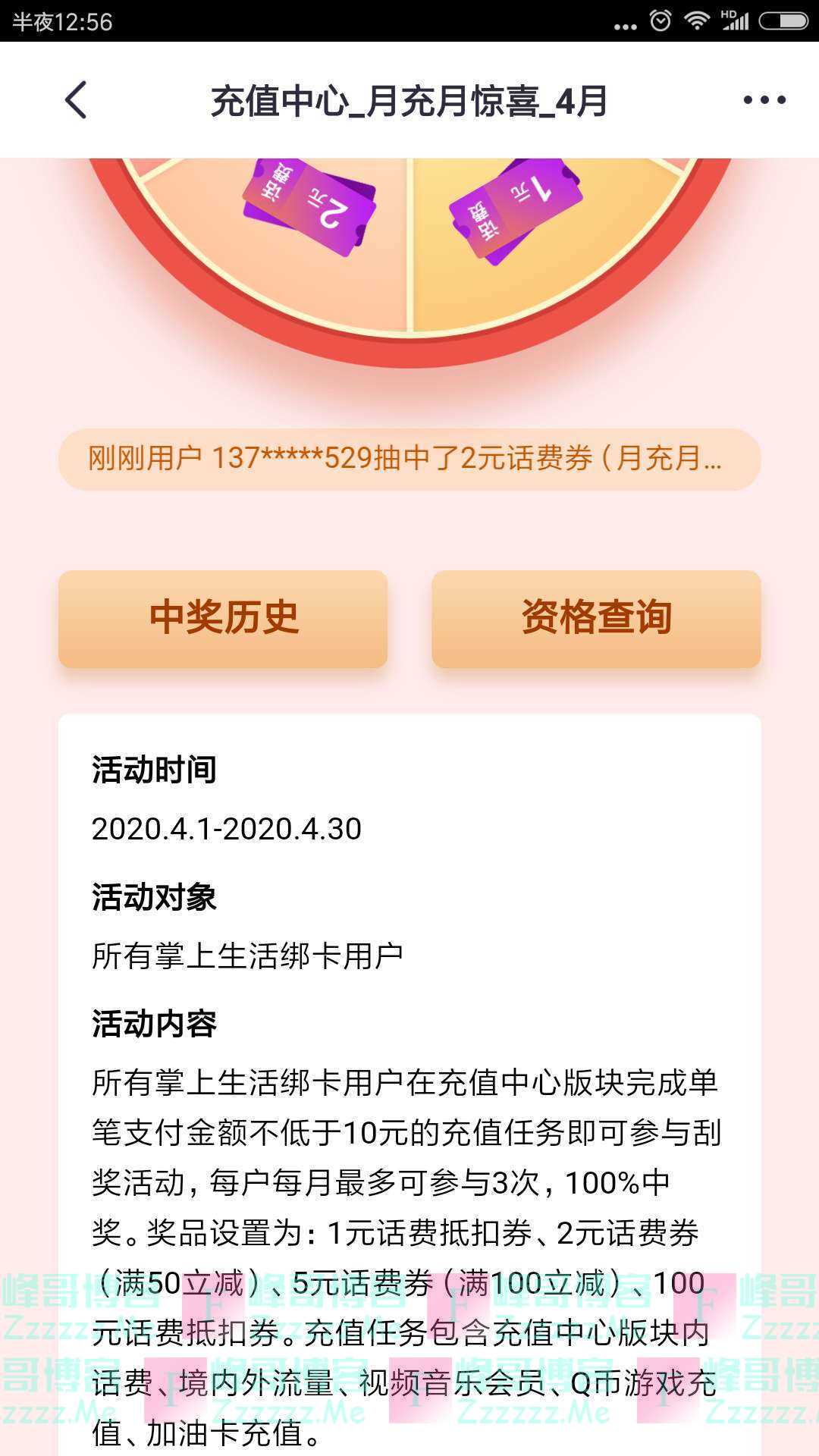Viewport: 819px width, 1456px height.
Task: Open the 中奖历史 winning history
Action: click(x=224, y=619)
